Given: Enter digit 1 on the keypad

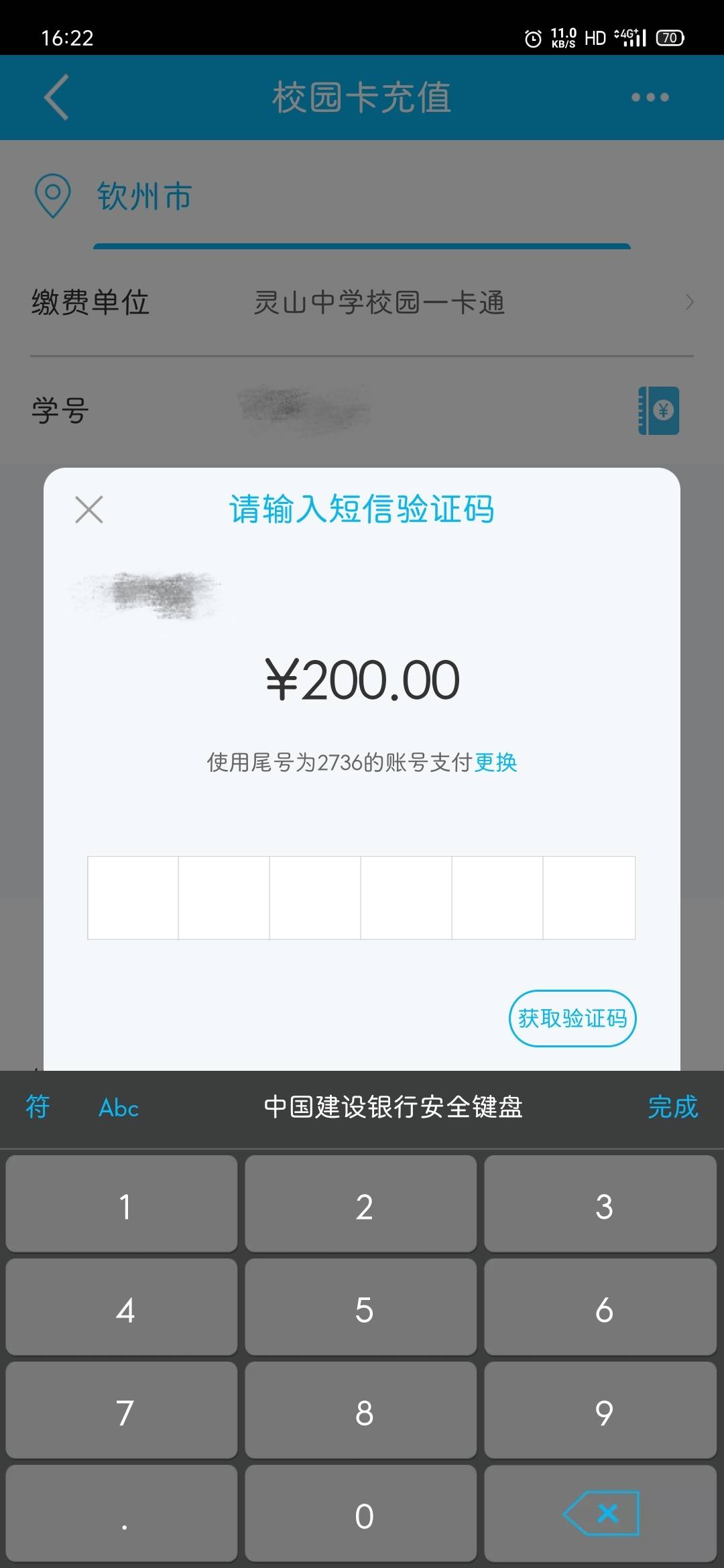Looking at the screenshot, I should (122, 1206).
